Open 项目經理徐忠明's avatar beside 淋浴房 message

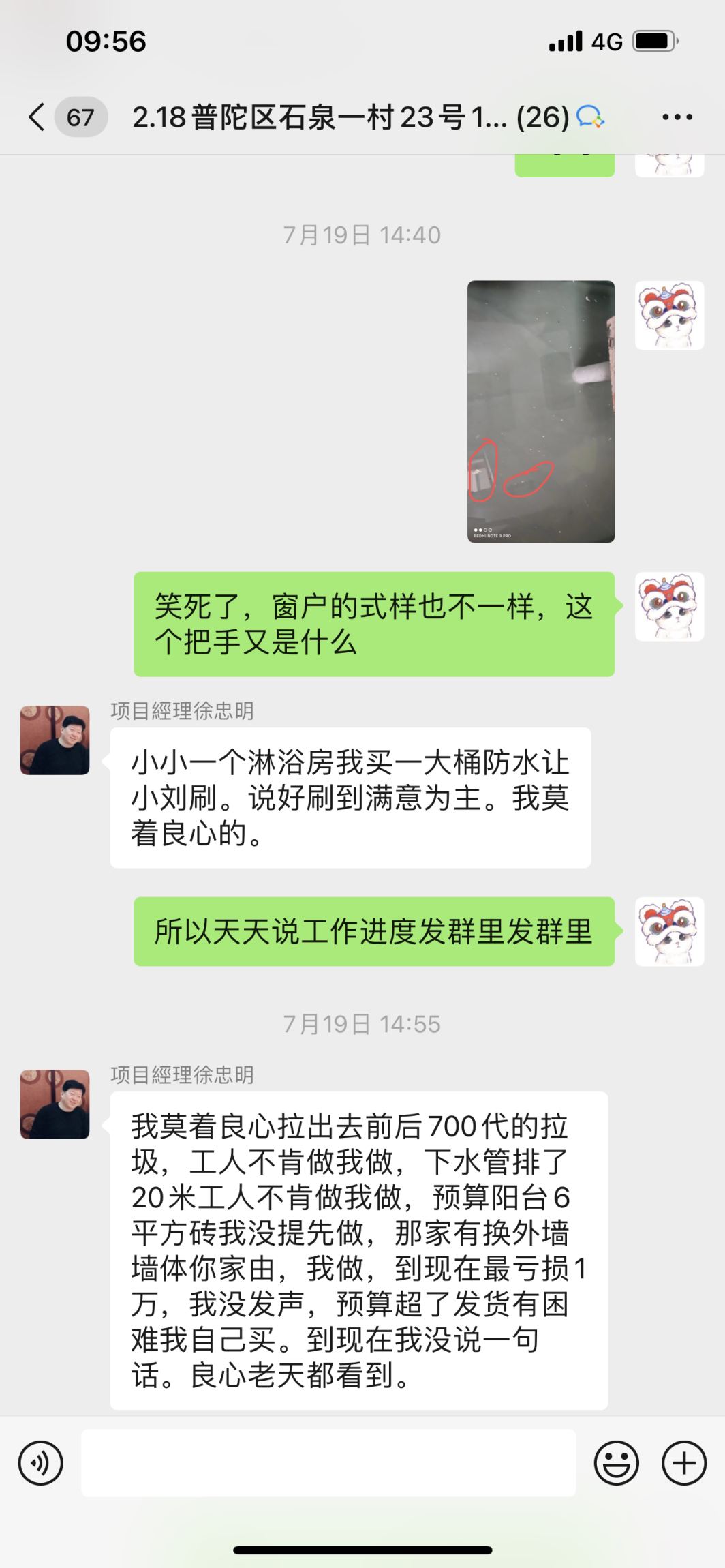click(x=55, y=740)
